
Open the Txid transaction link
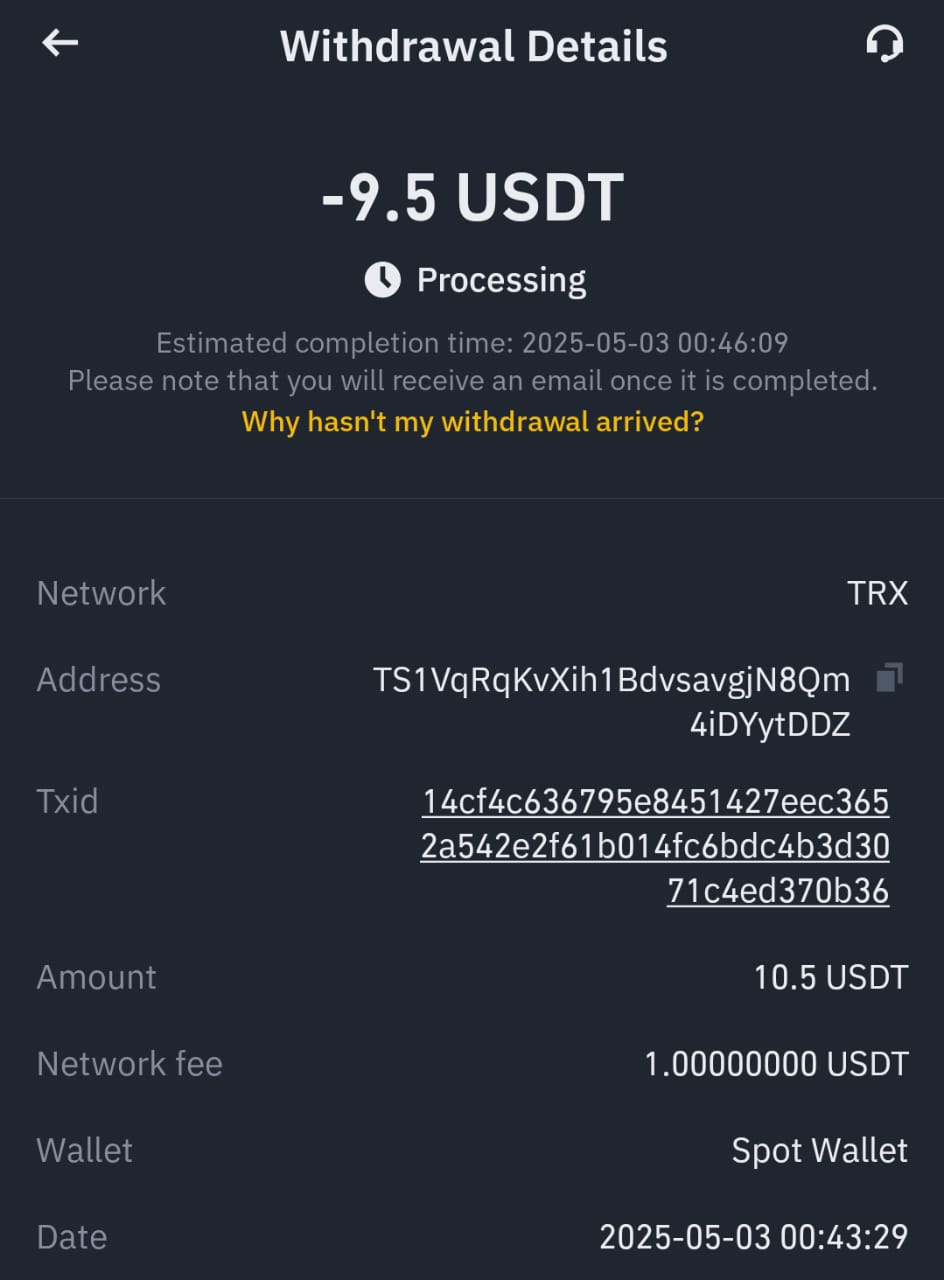click(655, 845)
